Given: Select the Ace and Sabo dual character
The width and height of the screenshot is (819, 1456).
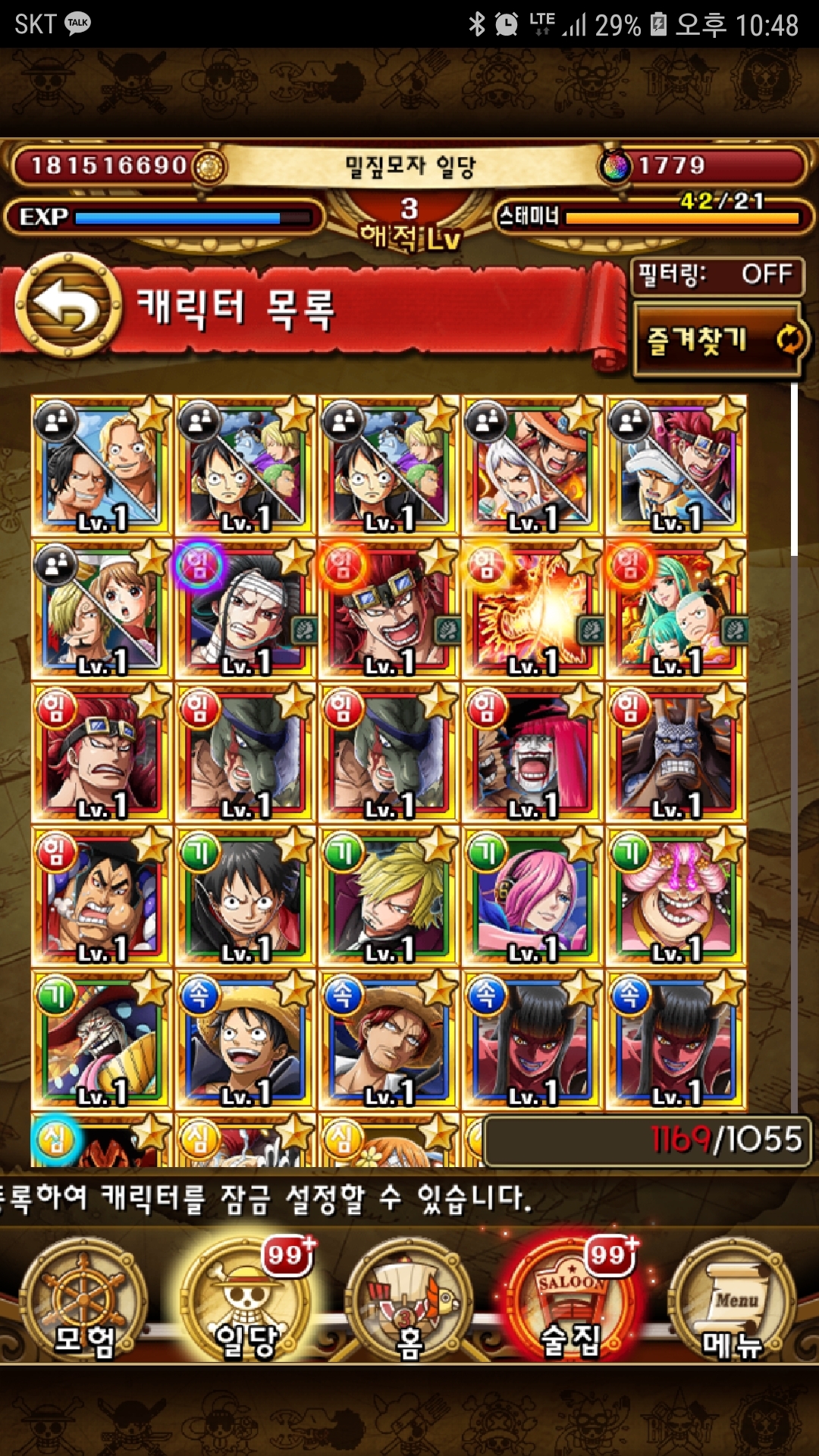Looking at the screenshot, I should (101, 465).
